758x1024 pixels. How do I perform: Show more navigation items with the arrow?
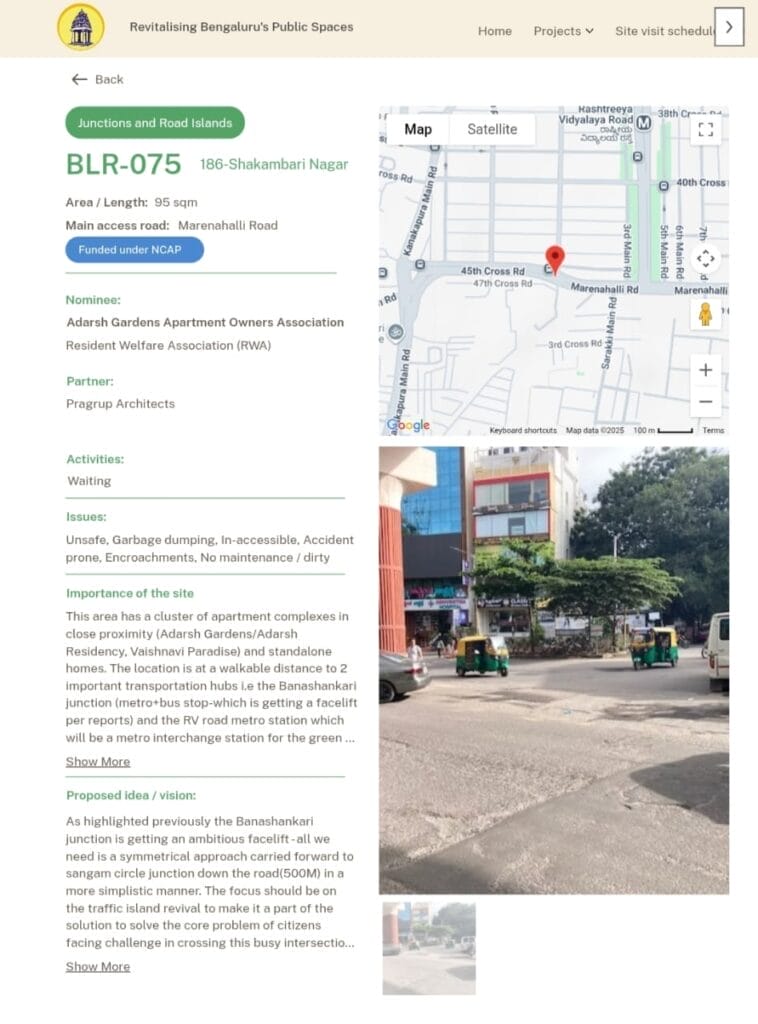coord(729,27)
